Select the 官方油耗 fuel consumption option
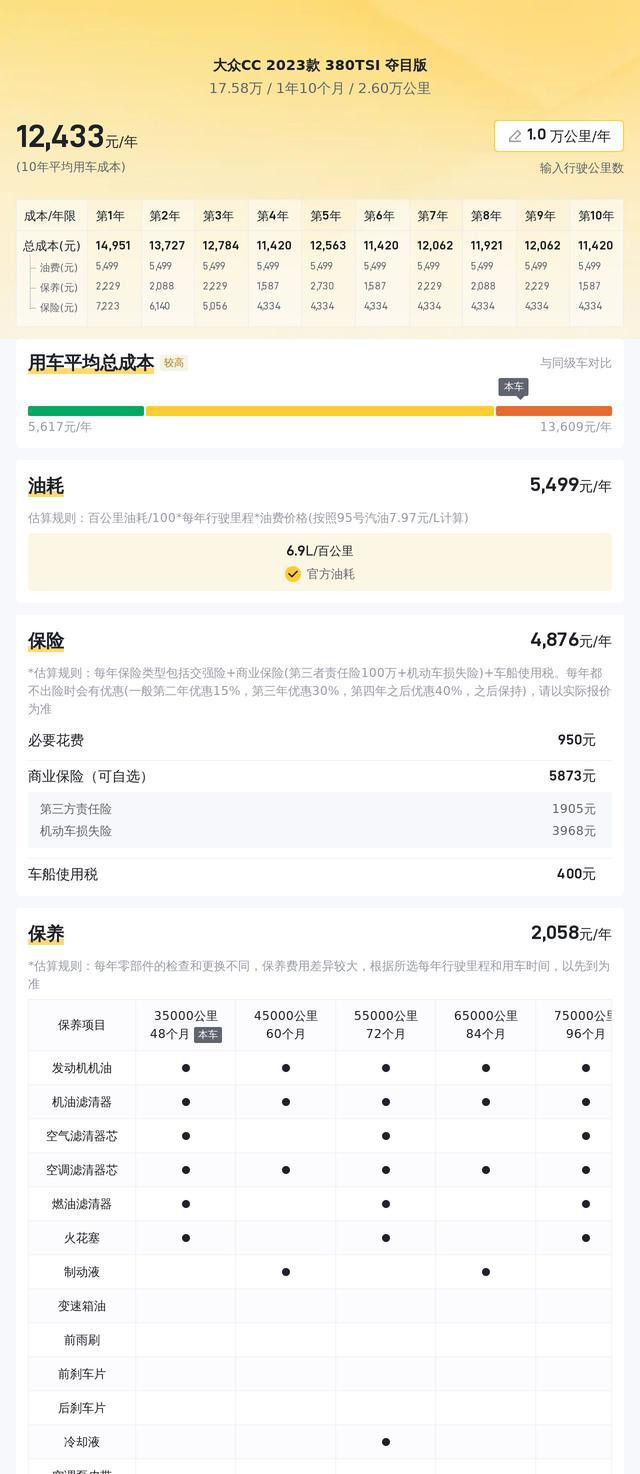The height and width of the screenshot is (1474, 640). pos(320,574)
